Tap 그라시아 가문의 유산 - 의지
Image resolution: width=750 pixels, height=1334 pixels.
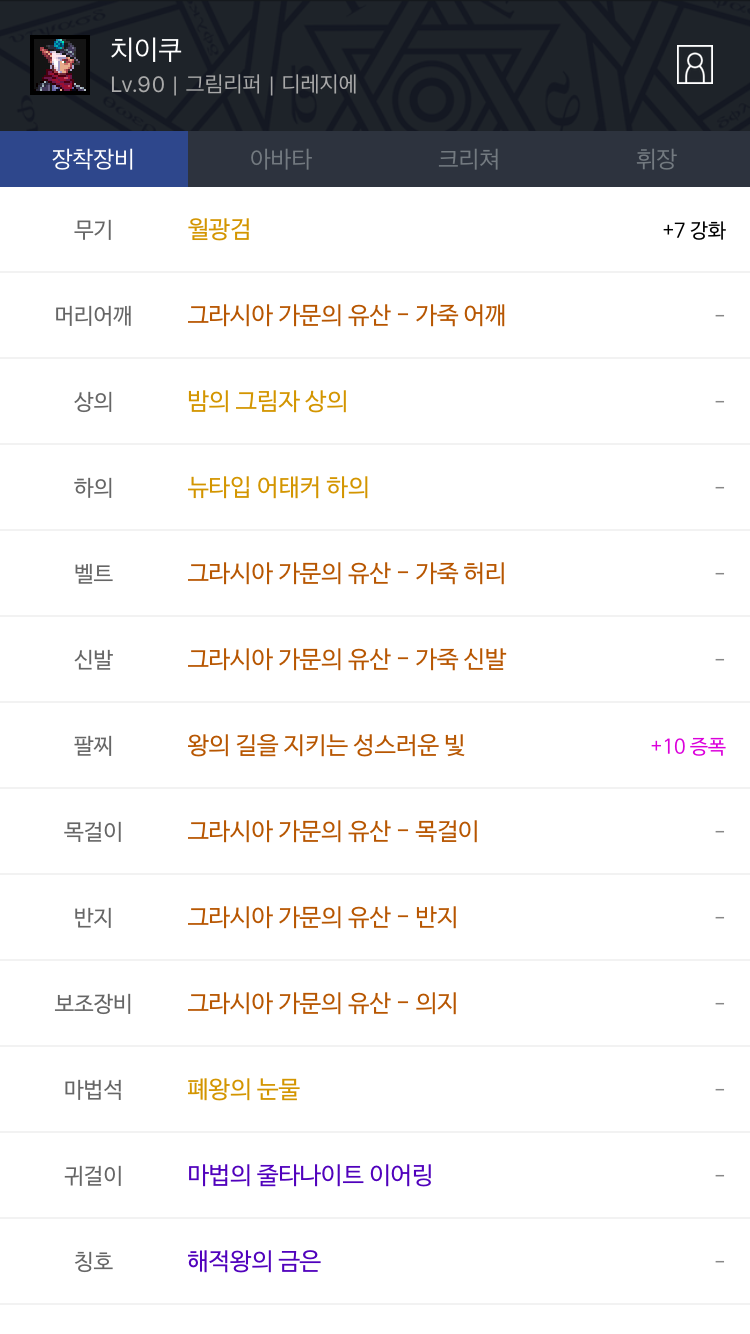click(x=323, y=1003)
